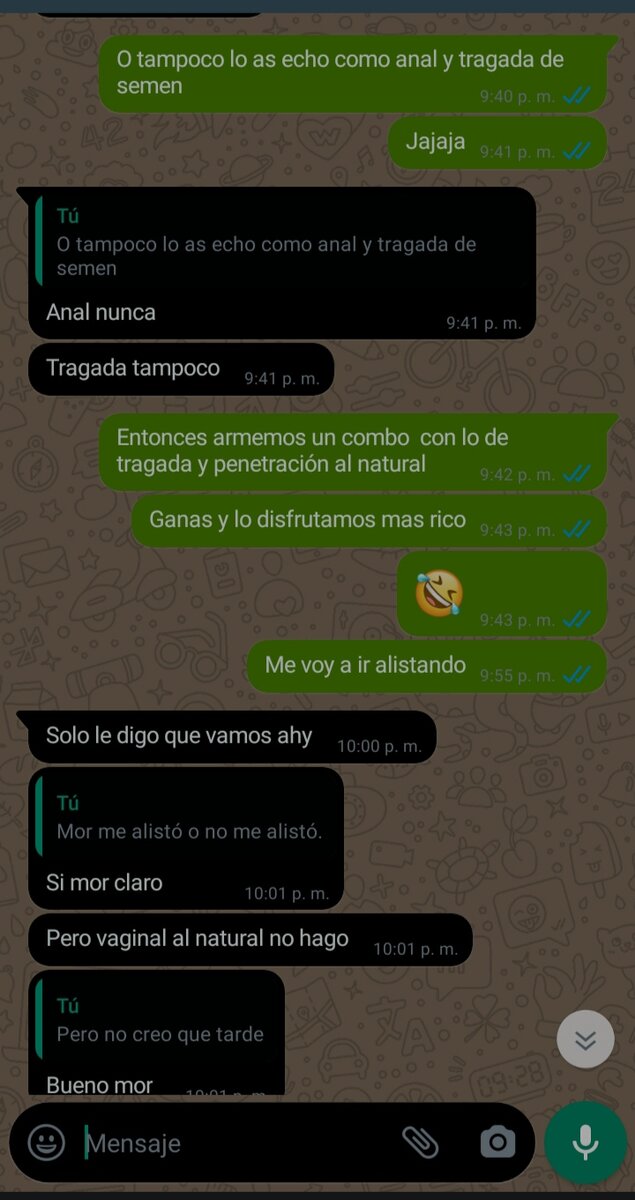Jump to latest messages with the double-chevron button

[585, 1040]
